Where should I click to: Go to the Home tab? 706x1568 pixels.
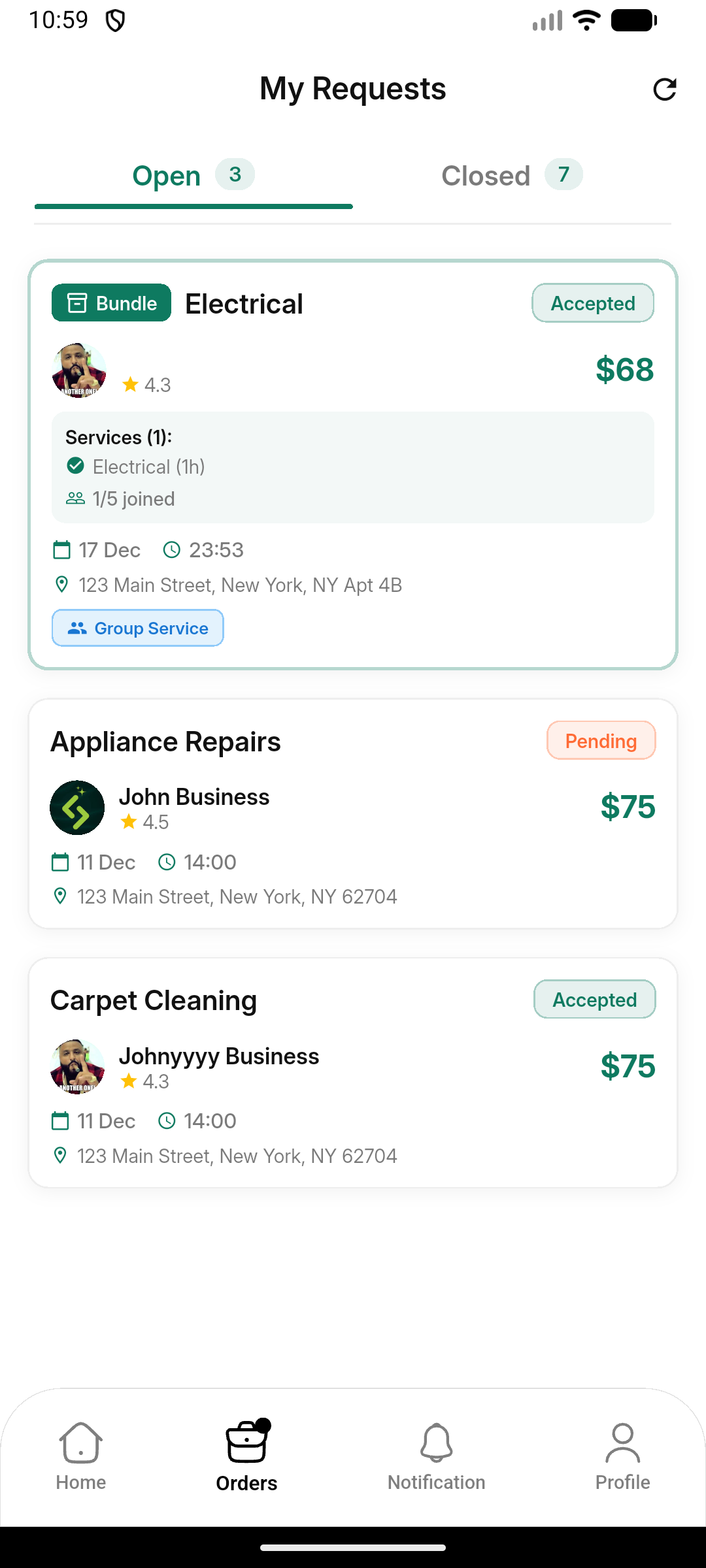[81, 1456]
